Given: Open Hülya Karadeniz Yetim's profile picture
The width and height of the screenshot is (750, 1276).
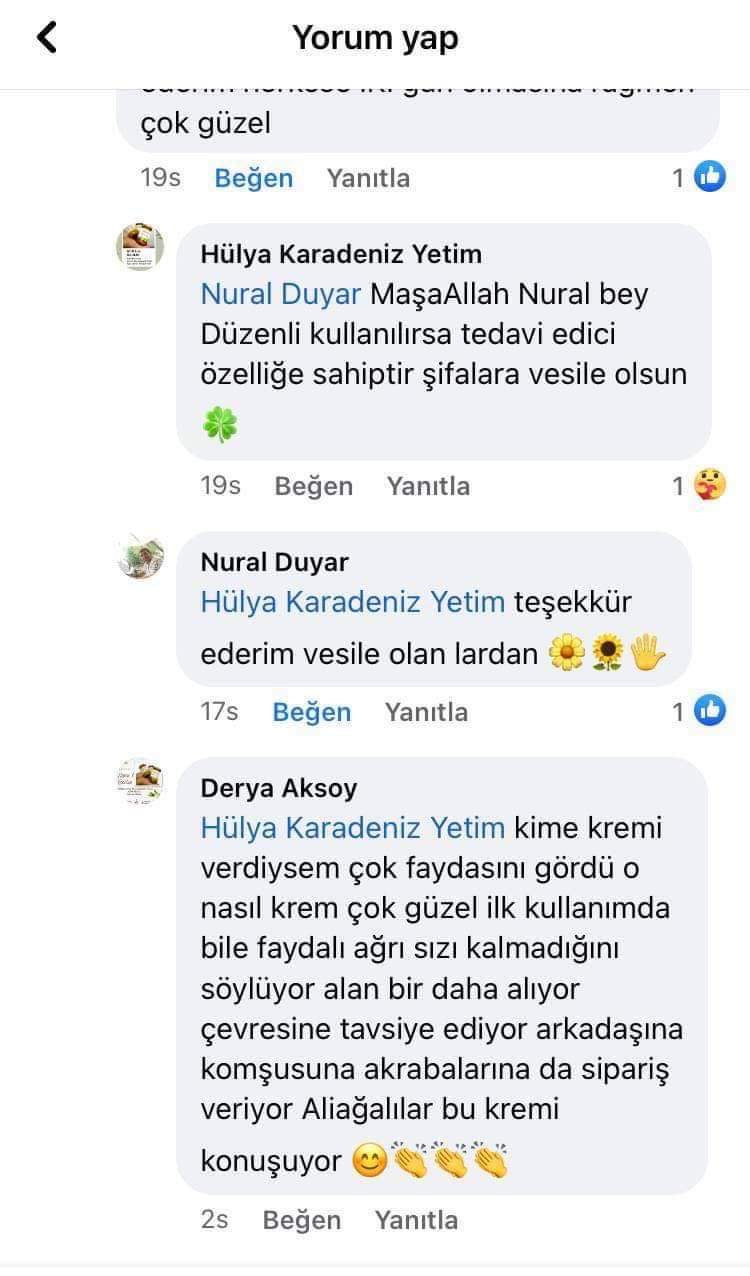Looking at the screenshot, I should [140, 247].
